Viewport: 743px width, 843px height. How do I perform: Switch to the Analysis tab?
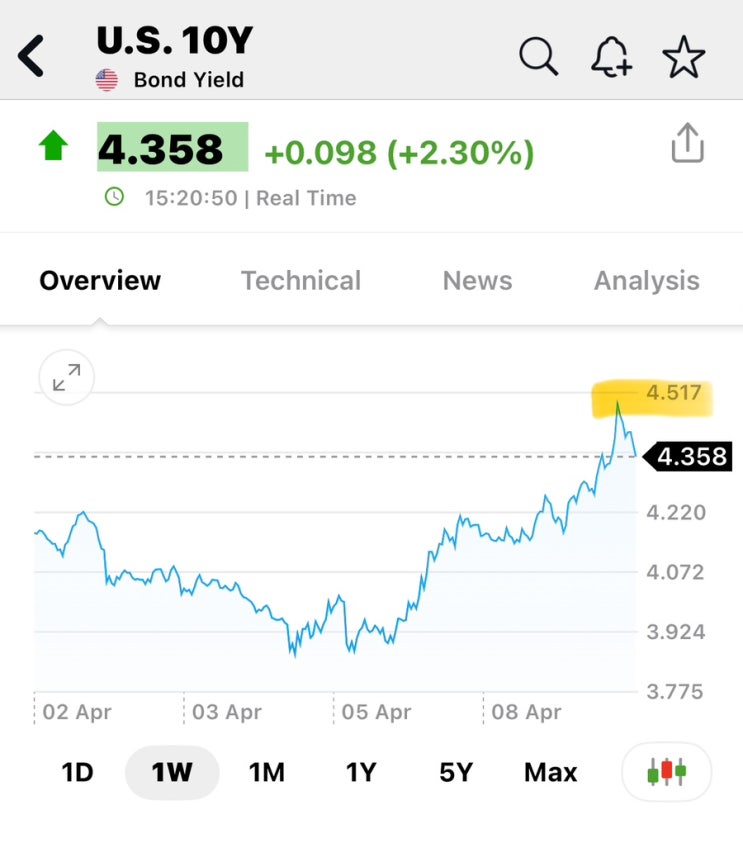pos(646,281)
